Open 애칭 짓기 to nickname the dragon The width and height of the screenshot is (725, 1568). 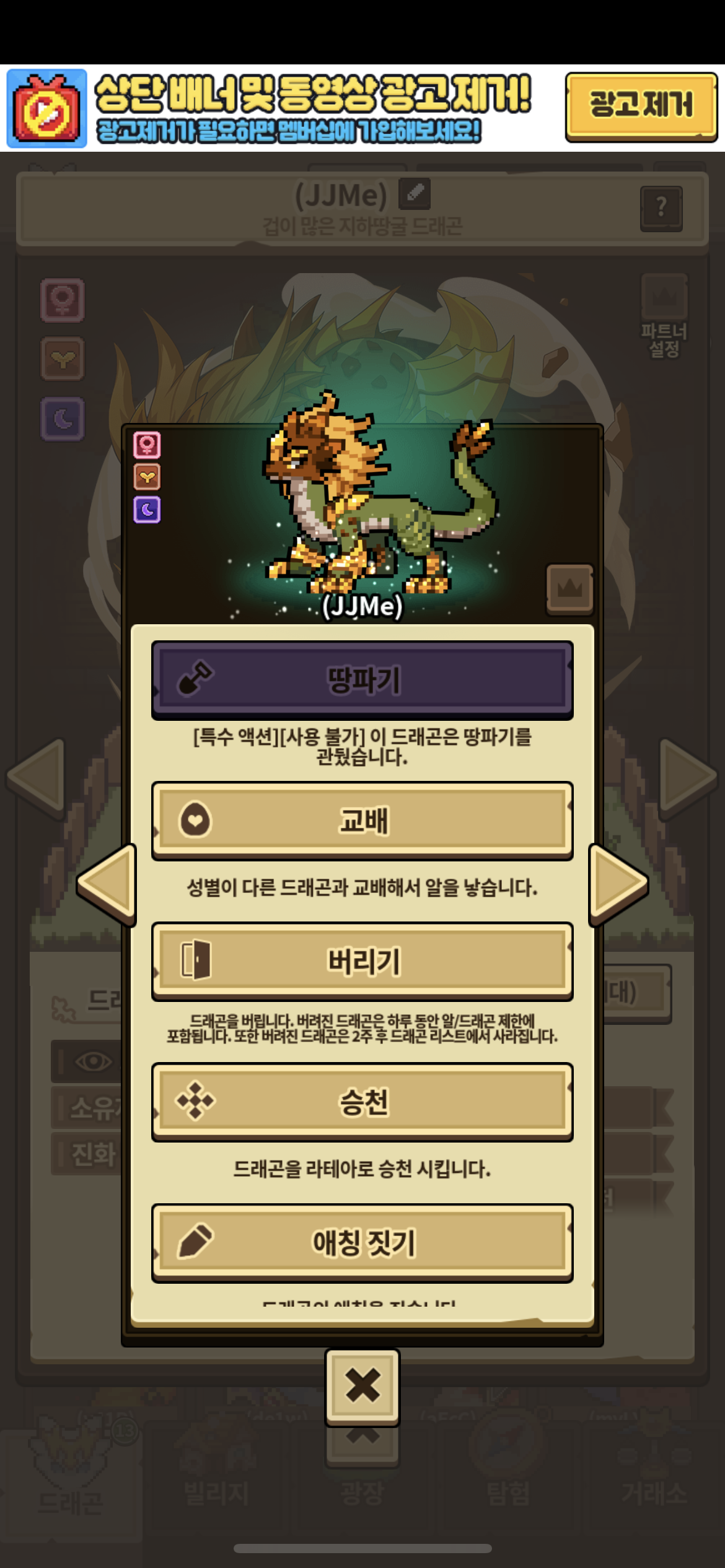click(362, 1242)
